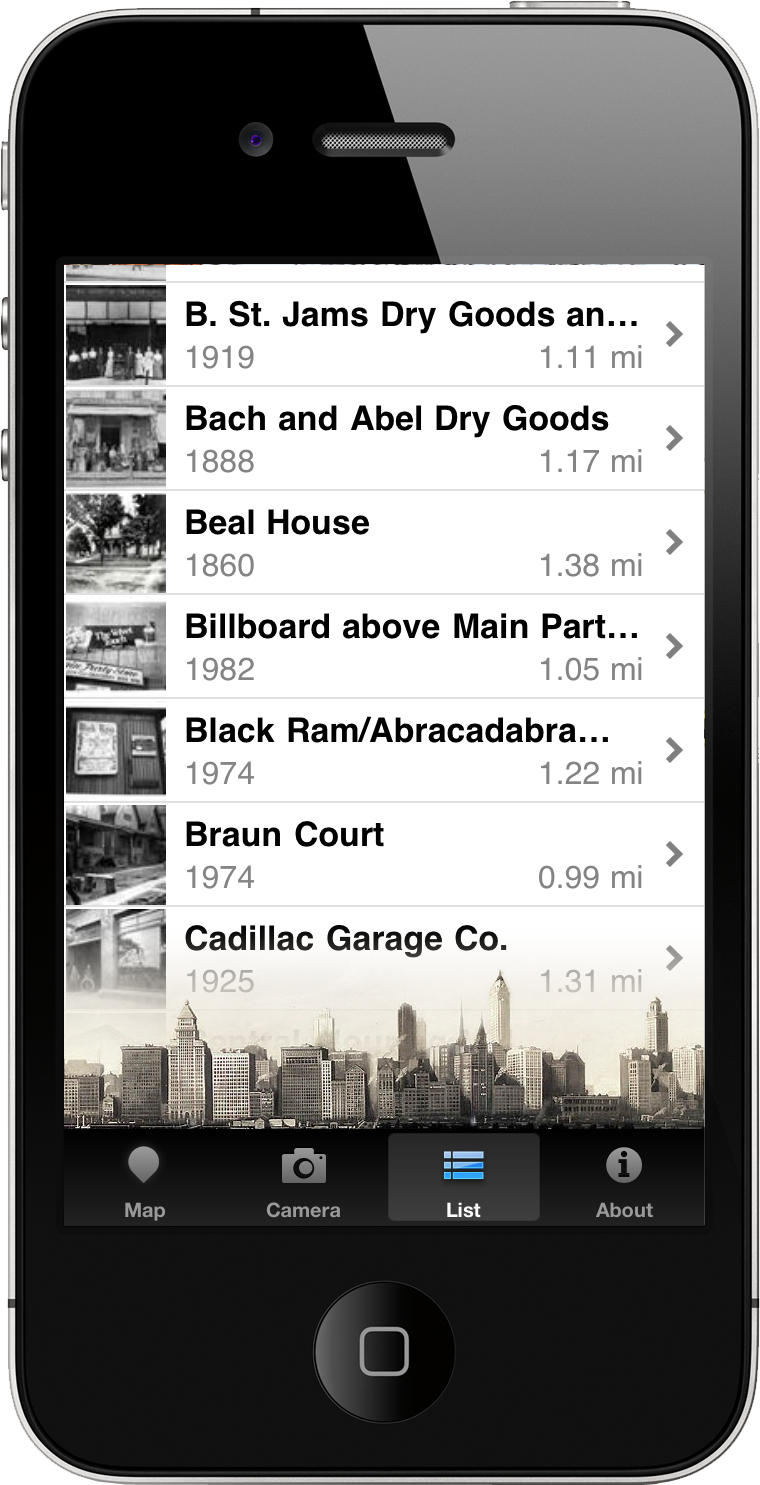760x1485 pixels.
Task: Open Billboard above Main Party listing
Action: (385, 646)
